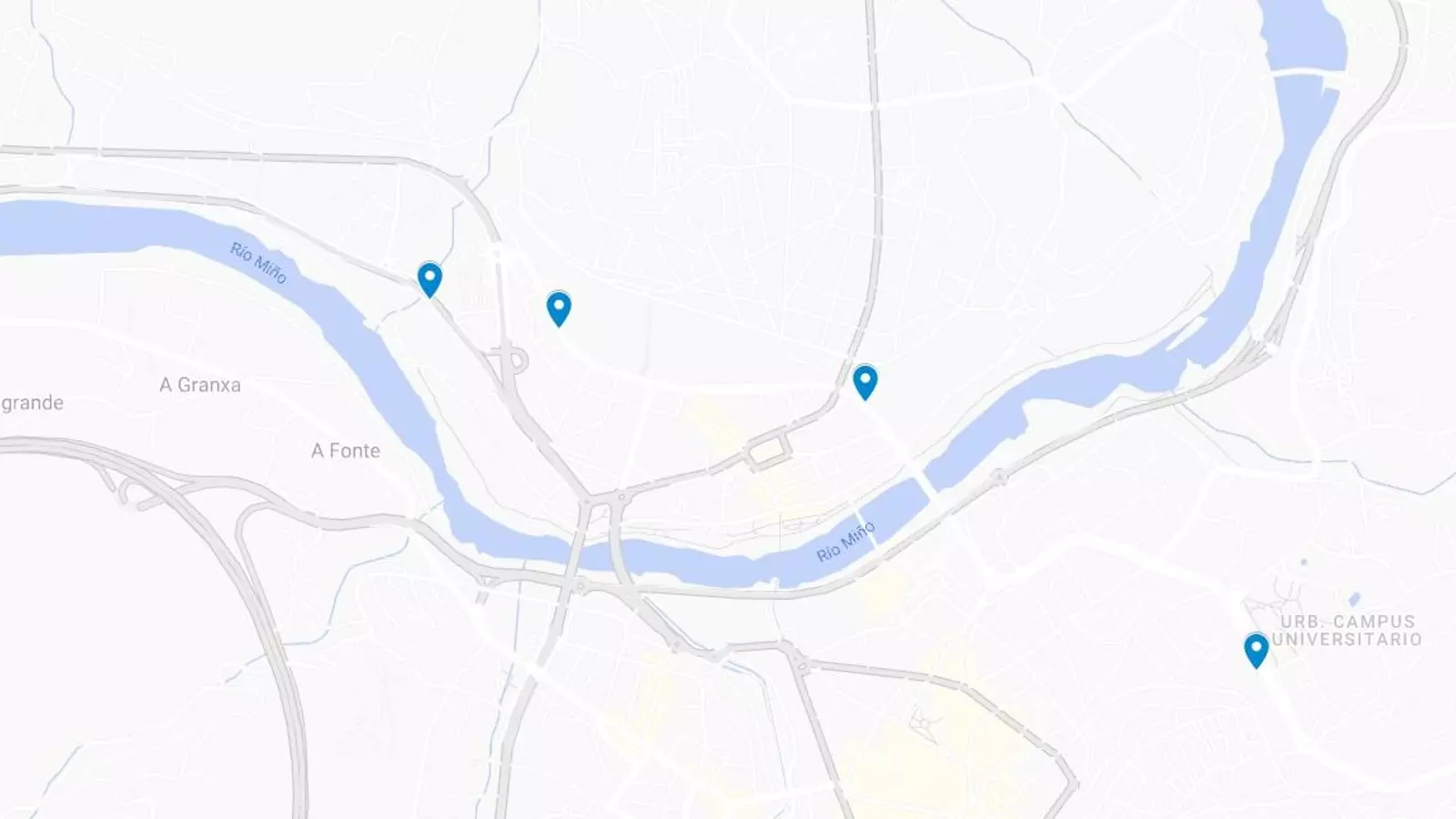Select the map pin beside Urb. Campus Universitario
The image size is (1456, 819).
(1256, 649)
